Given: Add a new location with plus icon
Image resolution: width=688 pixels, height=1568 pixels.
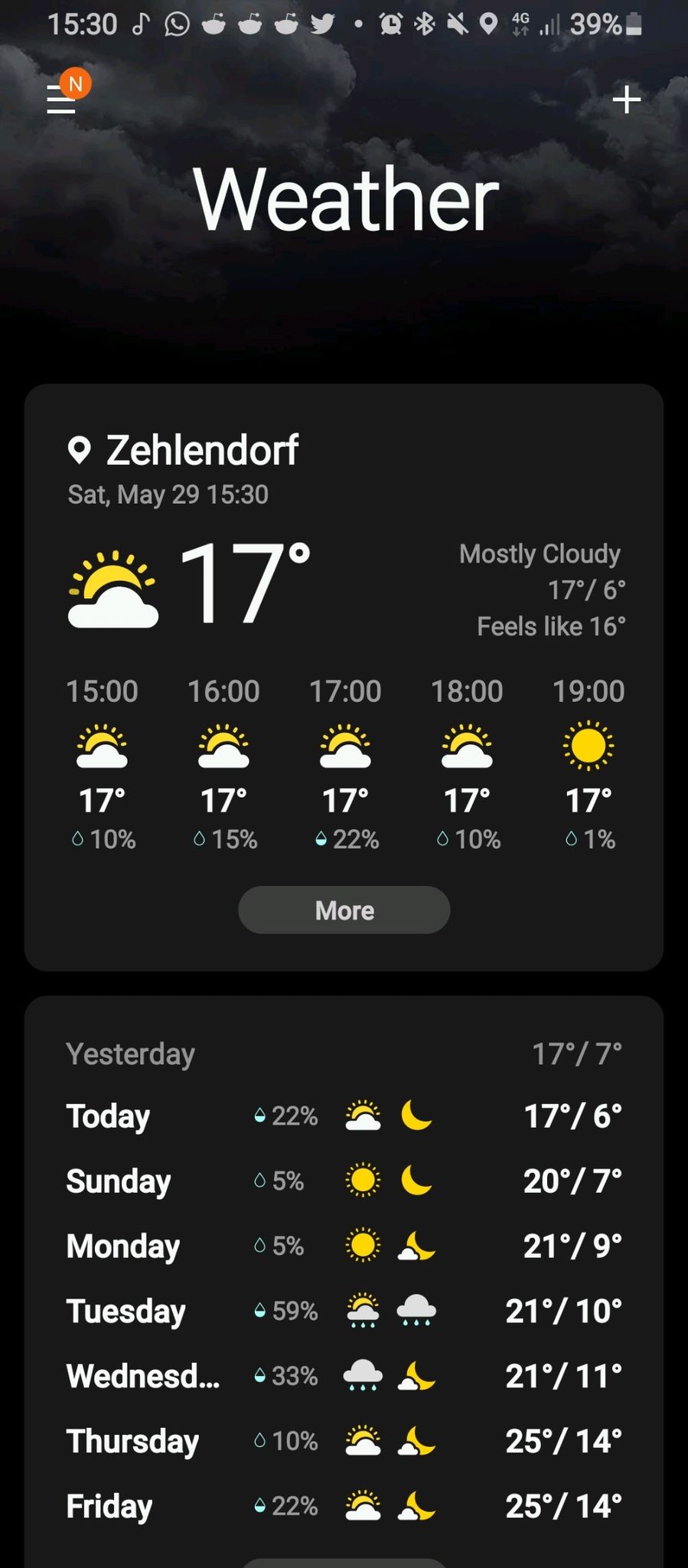Looking at the screenshot, I should 627,100.
